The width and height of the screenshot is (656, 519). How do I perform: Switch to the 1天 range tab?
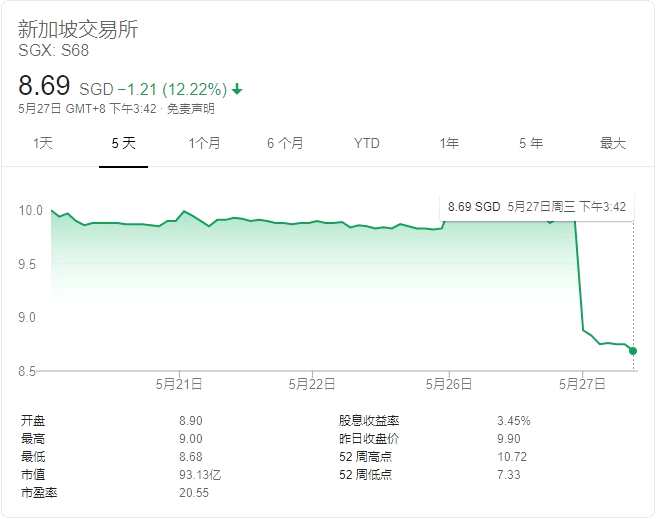coord(43,143)
